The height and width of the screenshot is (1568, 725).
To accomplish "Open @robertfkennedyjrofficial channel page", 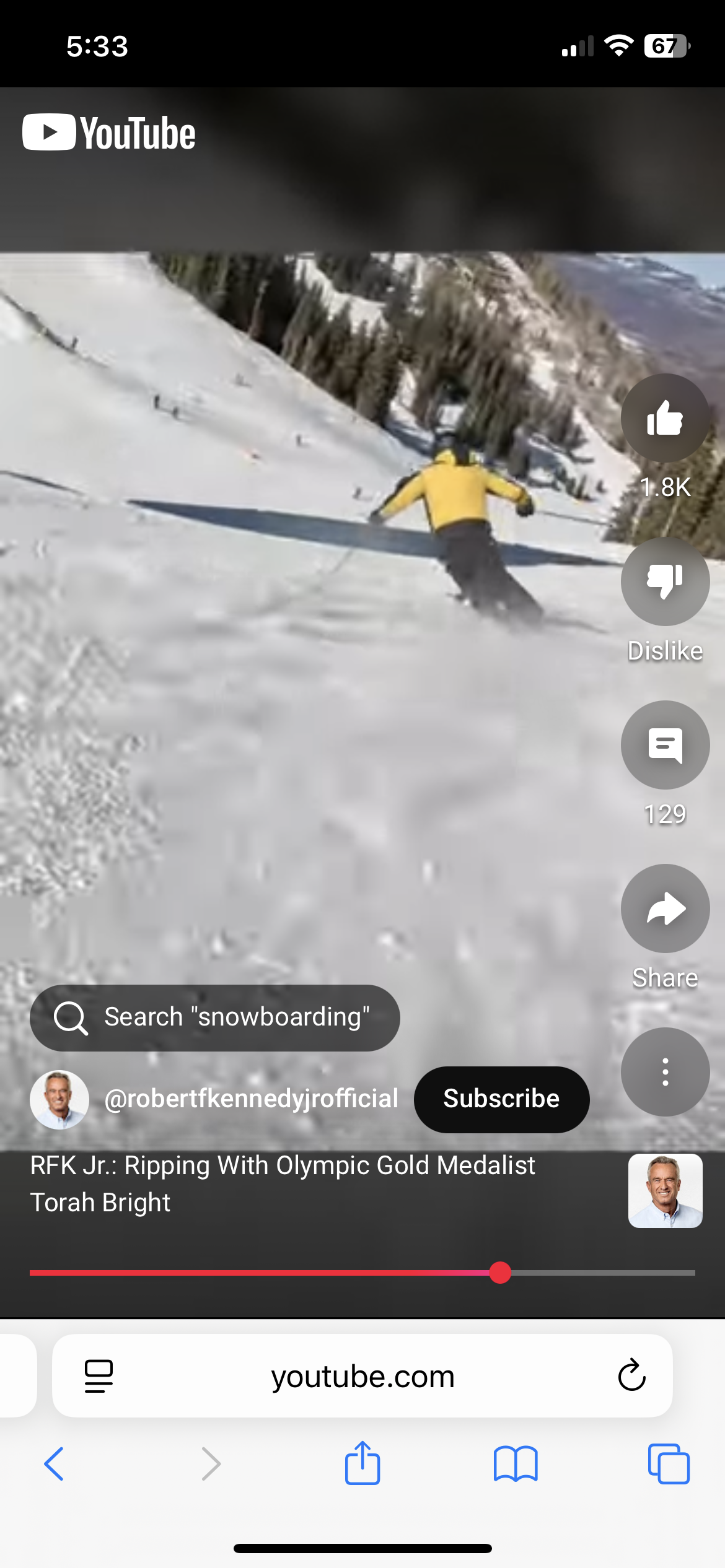I will pyautogui.click(x=250, y=1099).
